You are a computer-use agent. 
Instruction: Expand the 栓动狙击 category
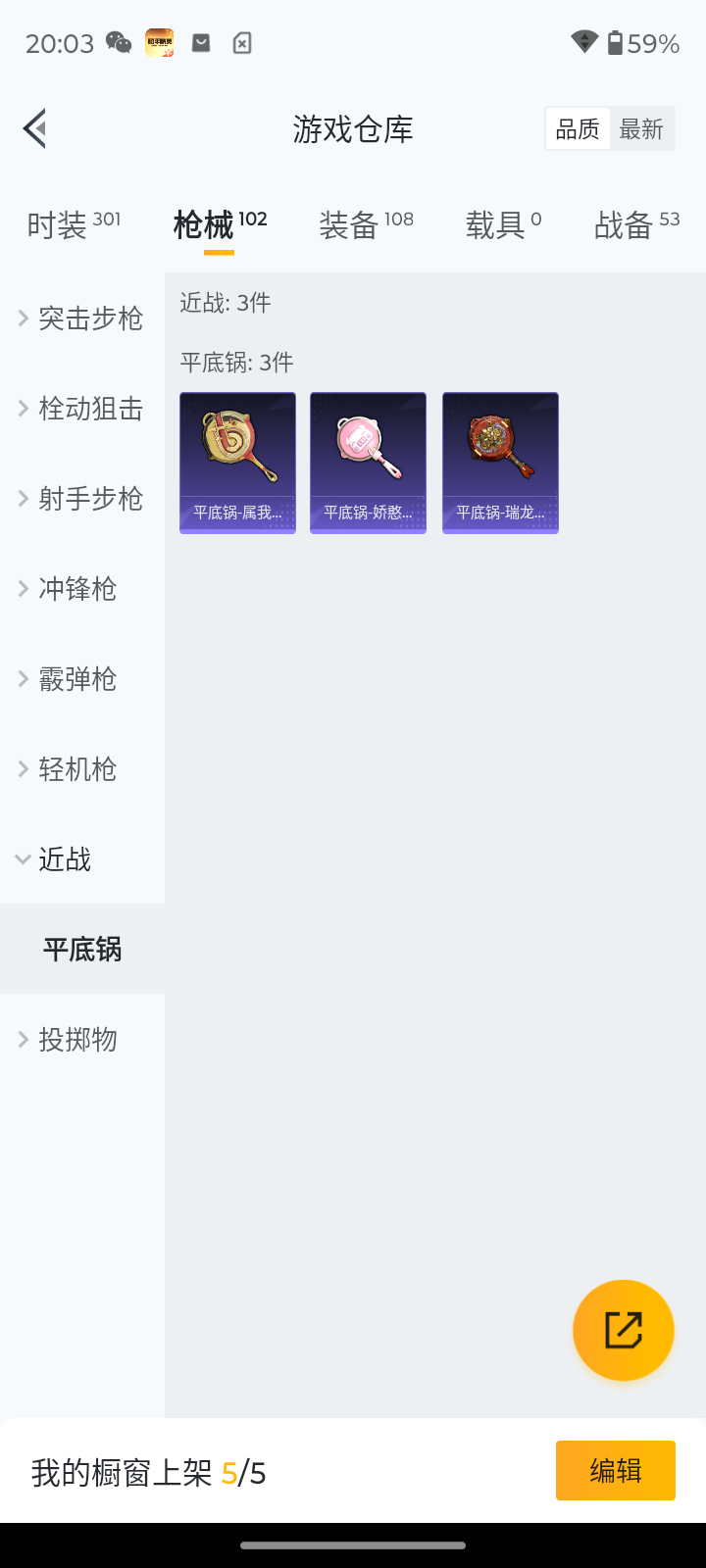click(82, 409)
